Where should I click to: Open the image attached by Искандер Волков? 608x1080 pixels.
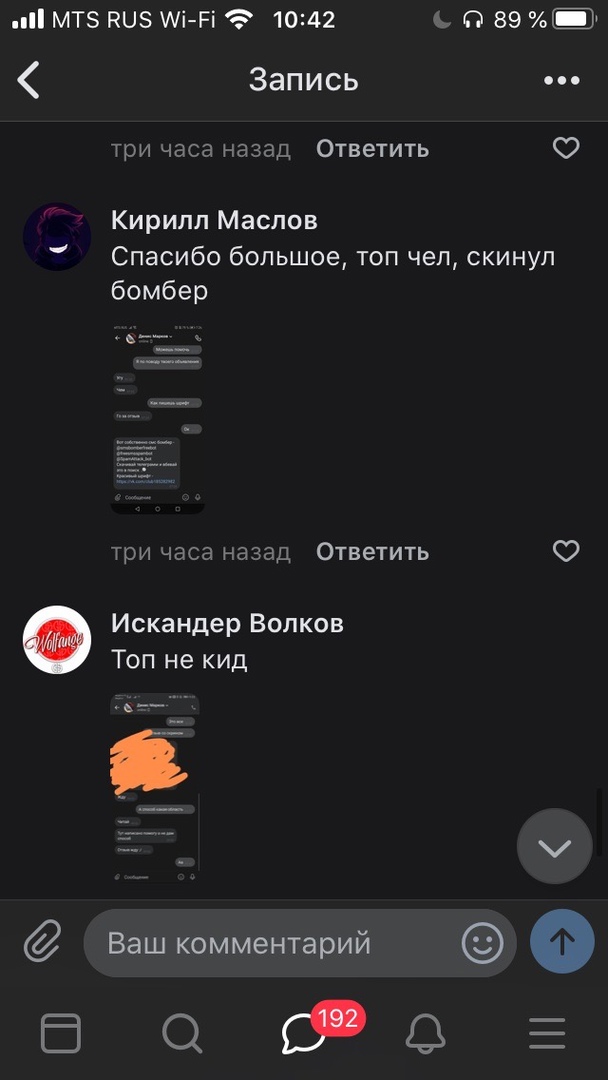155,787
